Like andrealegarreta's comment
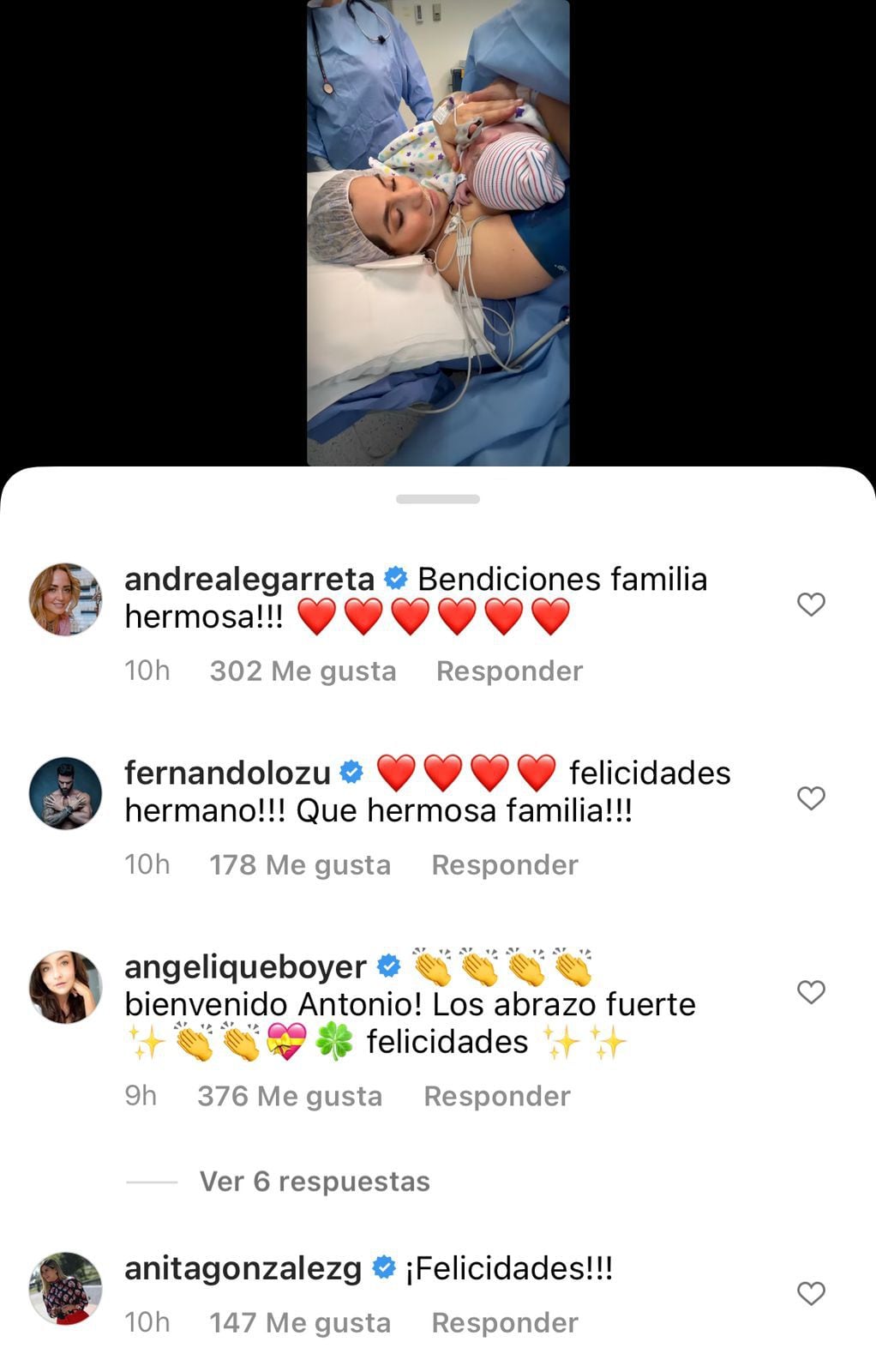The image size is (876, 1372). click(811, 605)
